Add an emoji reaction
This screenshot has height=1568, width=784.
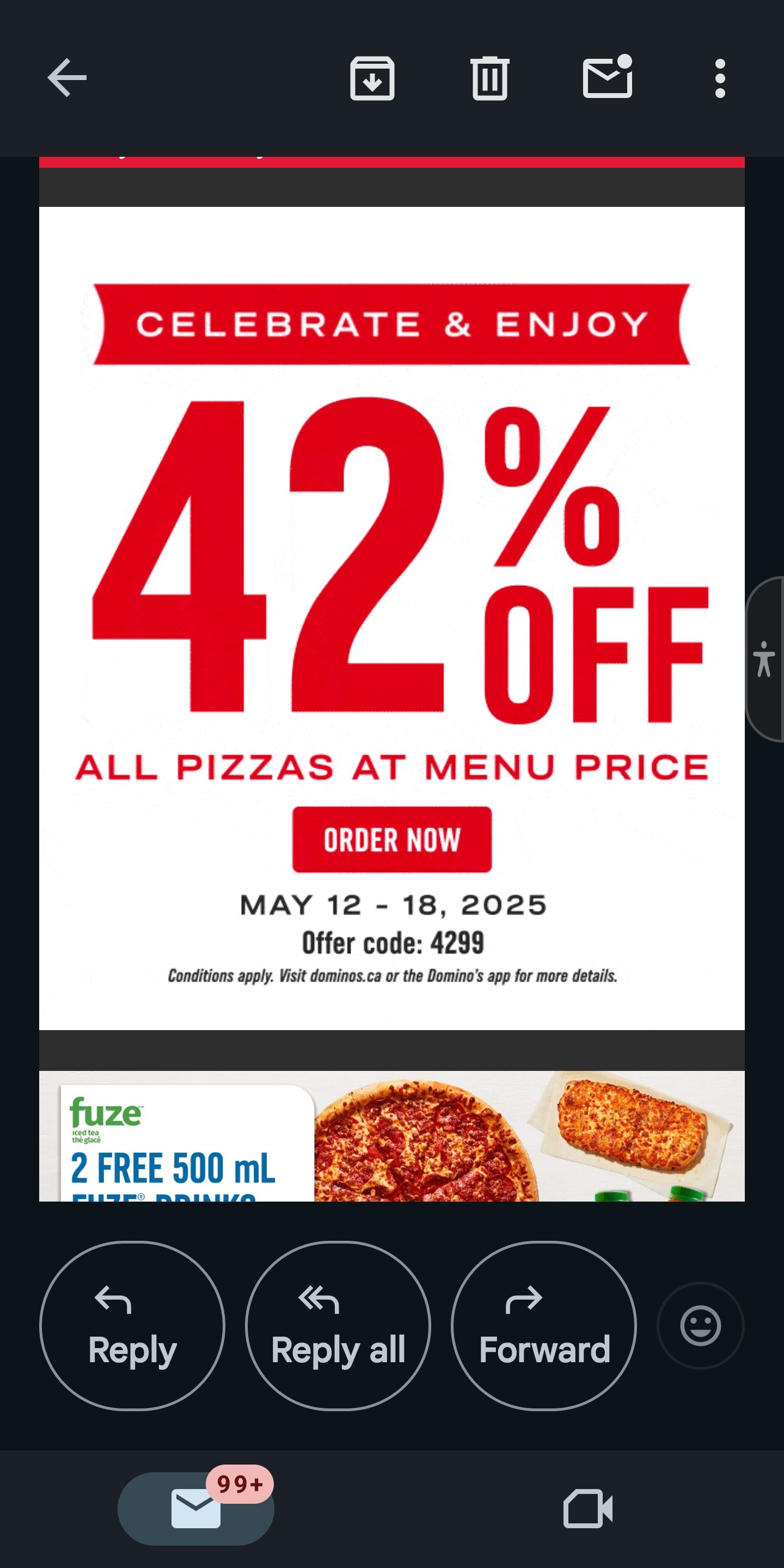coord(701,1326)
